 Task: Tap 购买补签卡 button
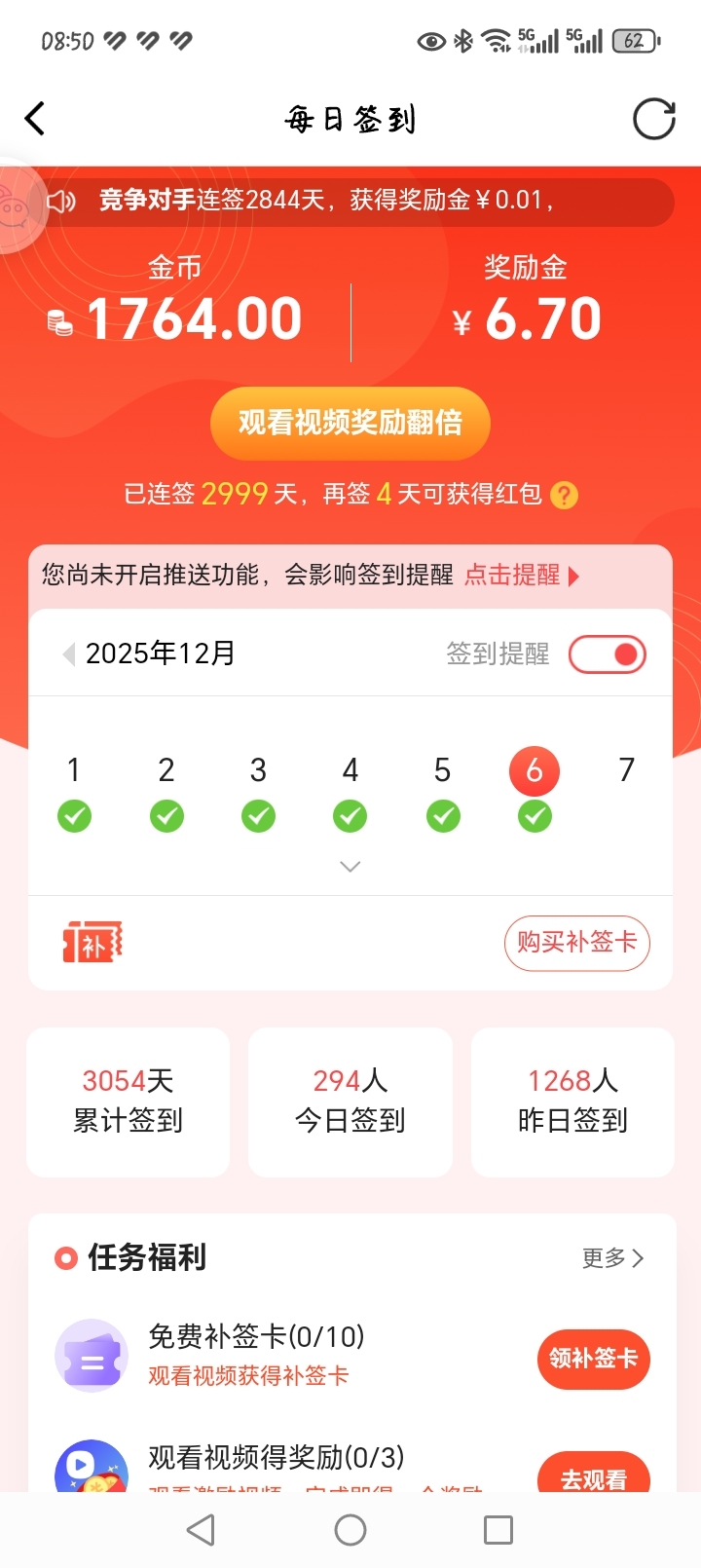(576, 942)
